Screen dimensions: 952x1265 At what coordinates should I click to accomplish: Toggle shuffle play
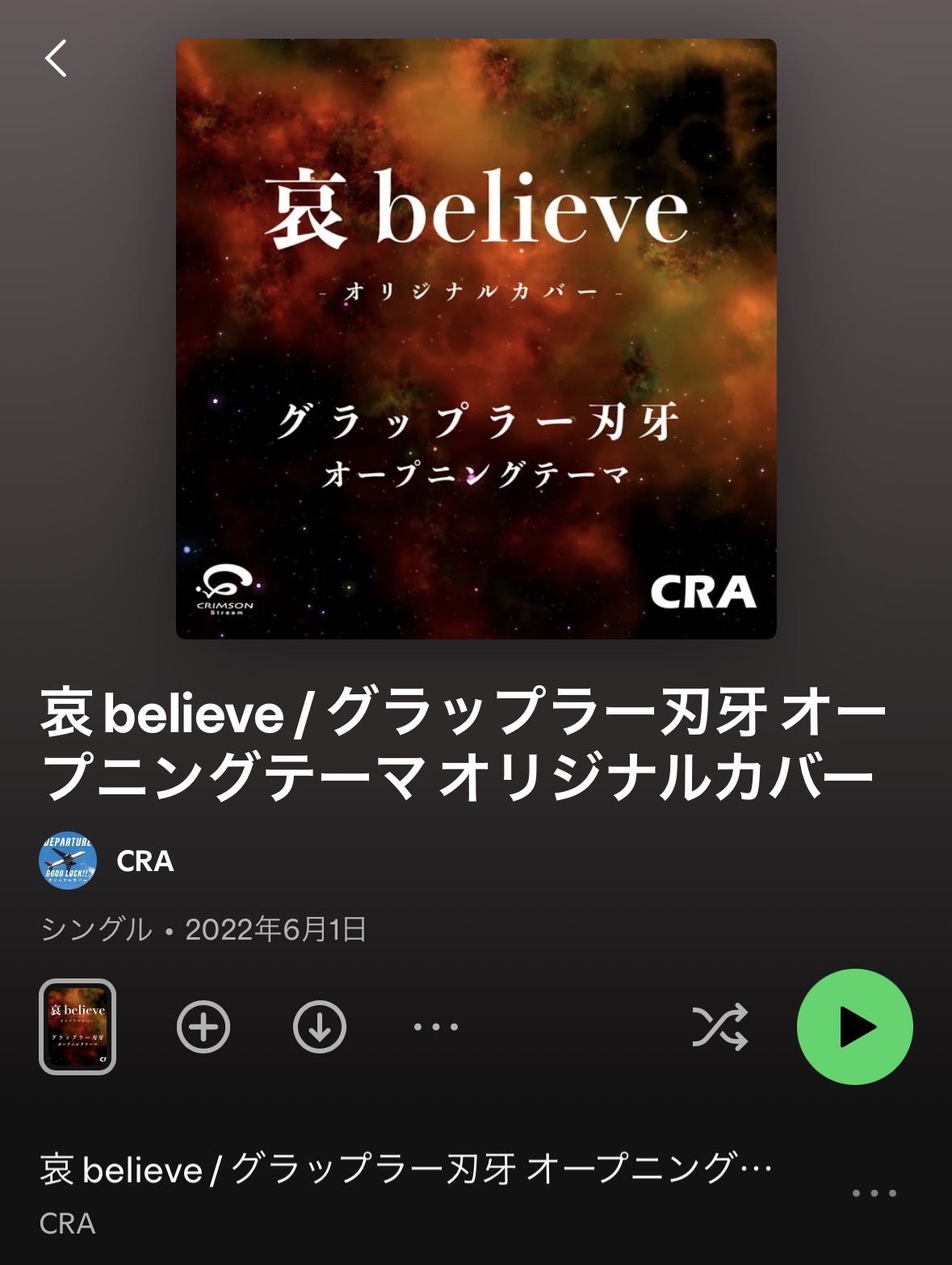(719, 1027)
